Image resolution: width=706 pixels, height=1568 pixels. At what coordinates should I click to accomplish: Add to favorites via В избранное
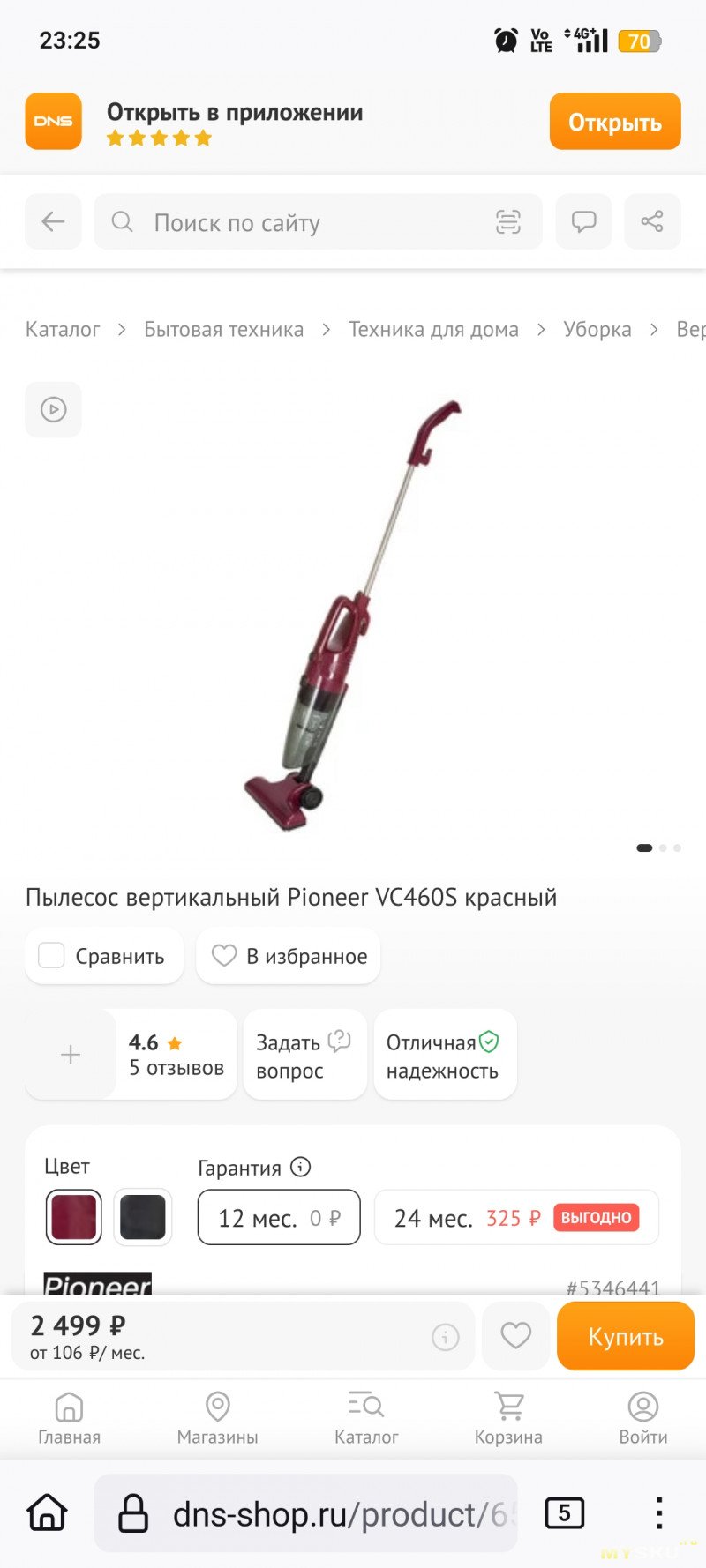click(289, 956)
